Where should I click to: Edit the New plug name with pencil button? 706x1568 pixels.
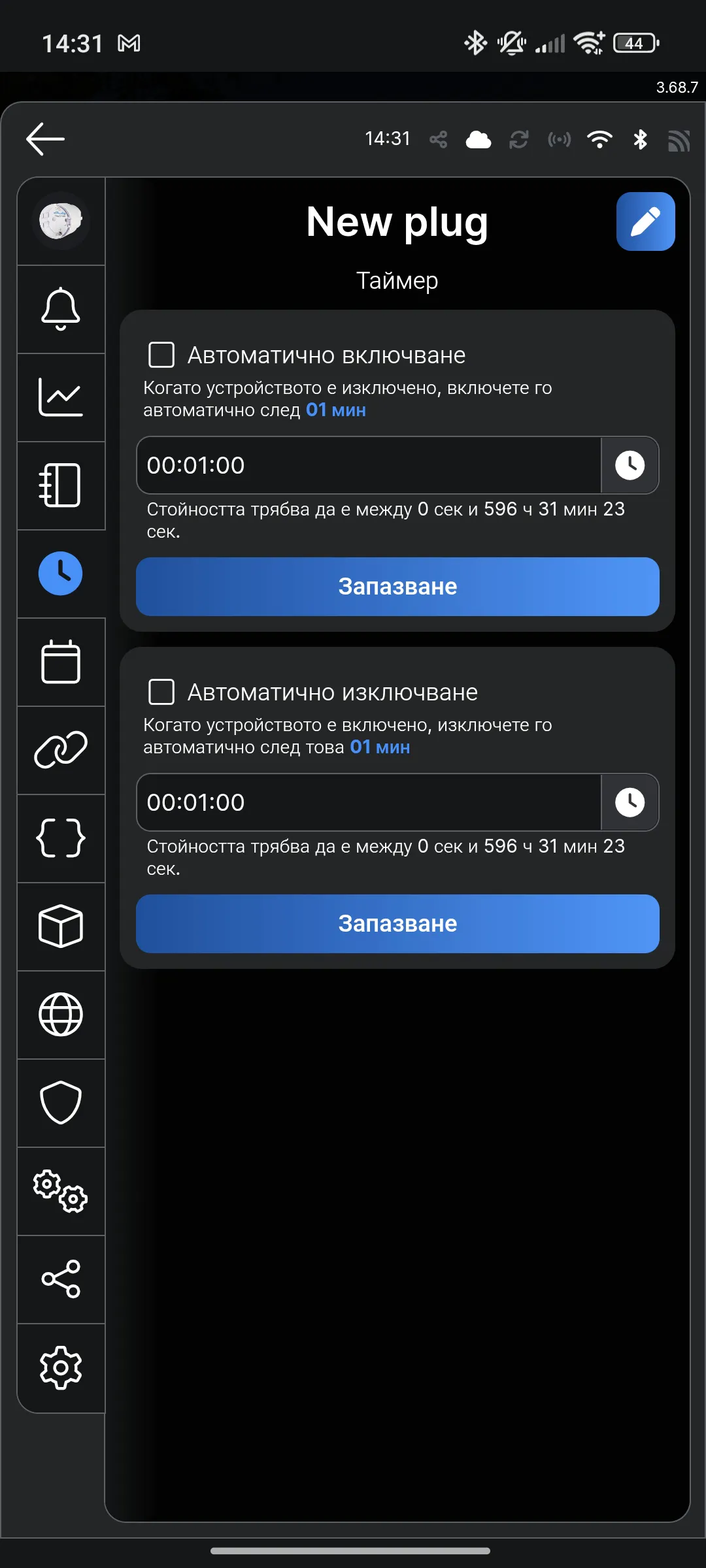click(x=645, y=221)
